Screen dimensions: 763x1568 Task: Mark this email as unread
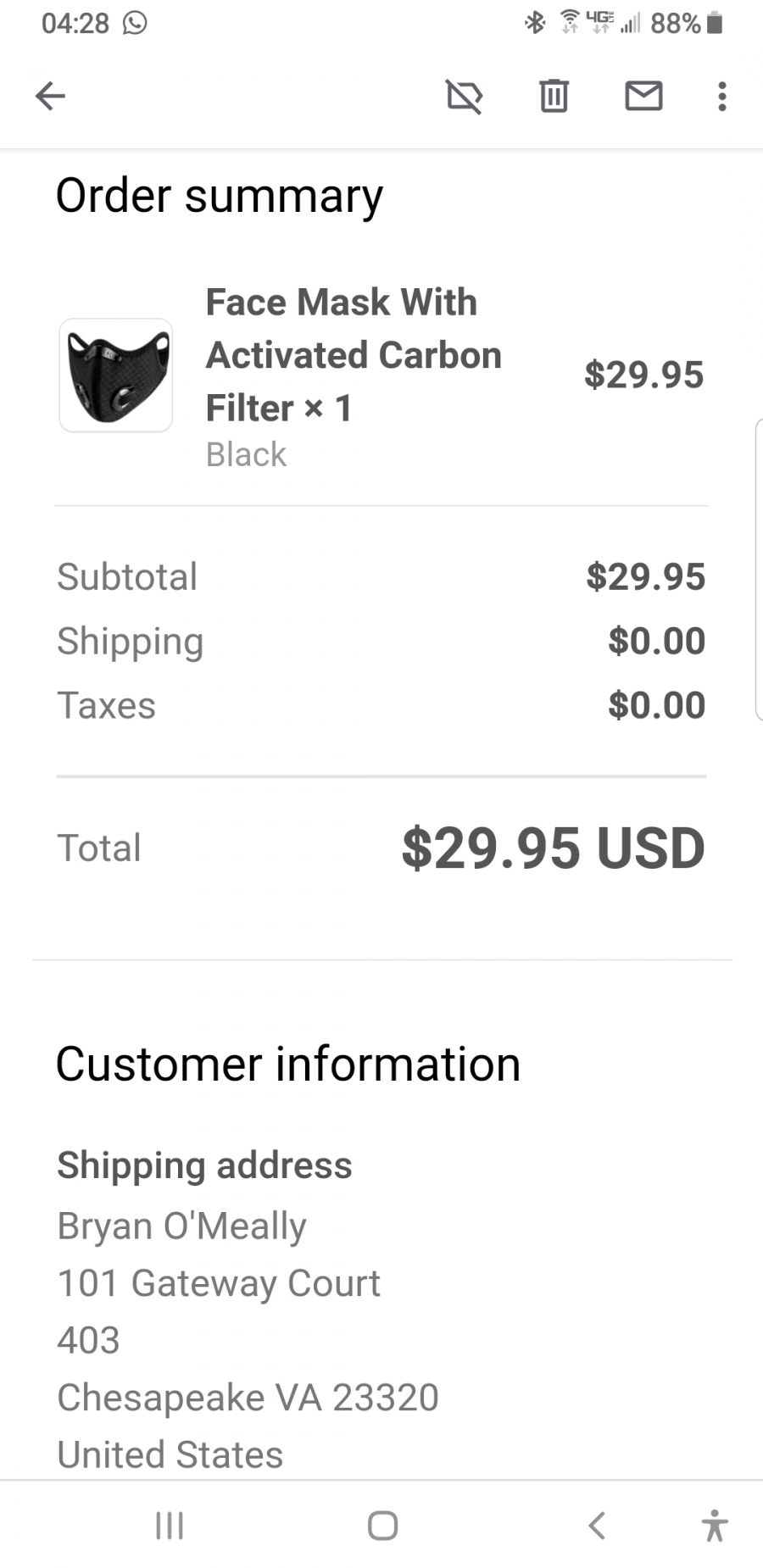tap(644, 96)
